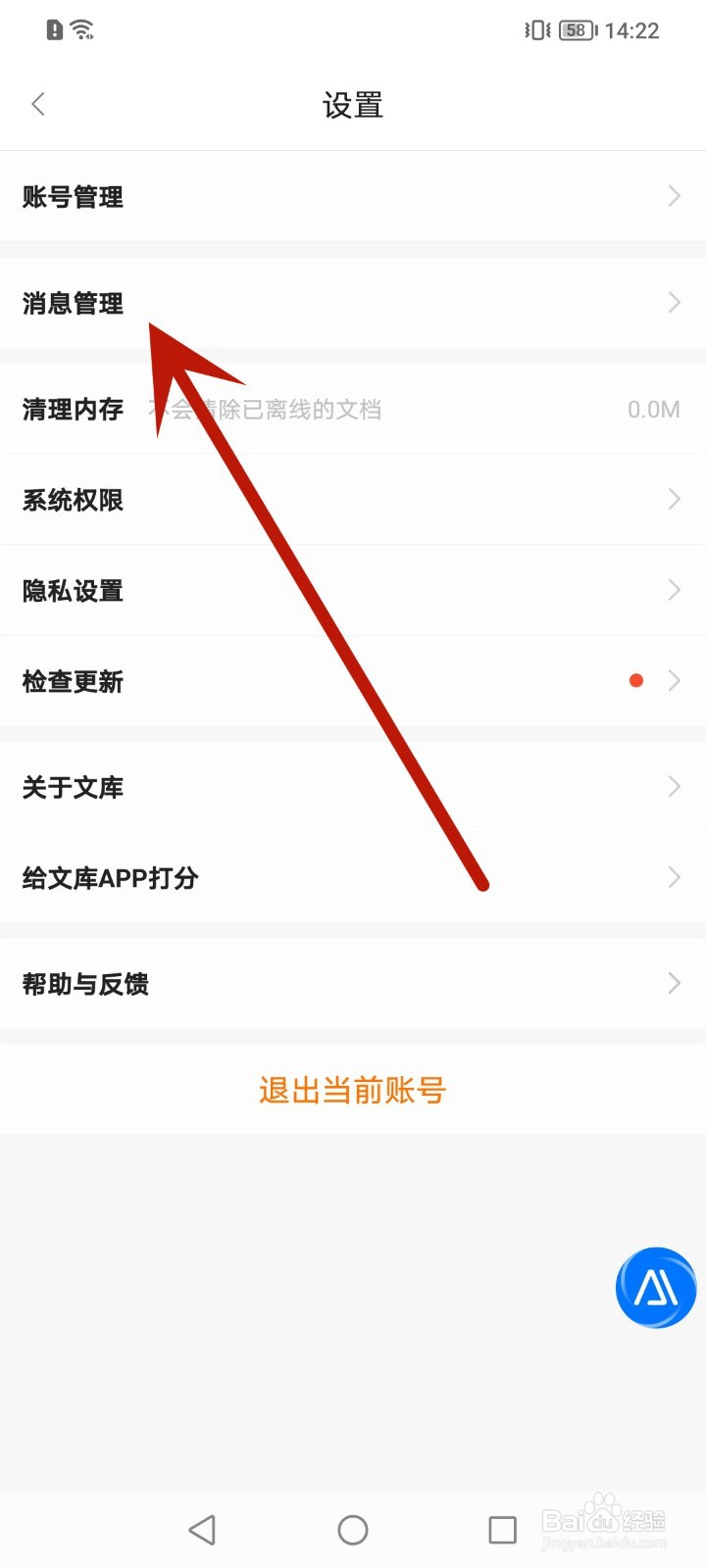
Task: Tap the battery indicator showing 58
Action: point(577,29)
